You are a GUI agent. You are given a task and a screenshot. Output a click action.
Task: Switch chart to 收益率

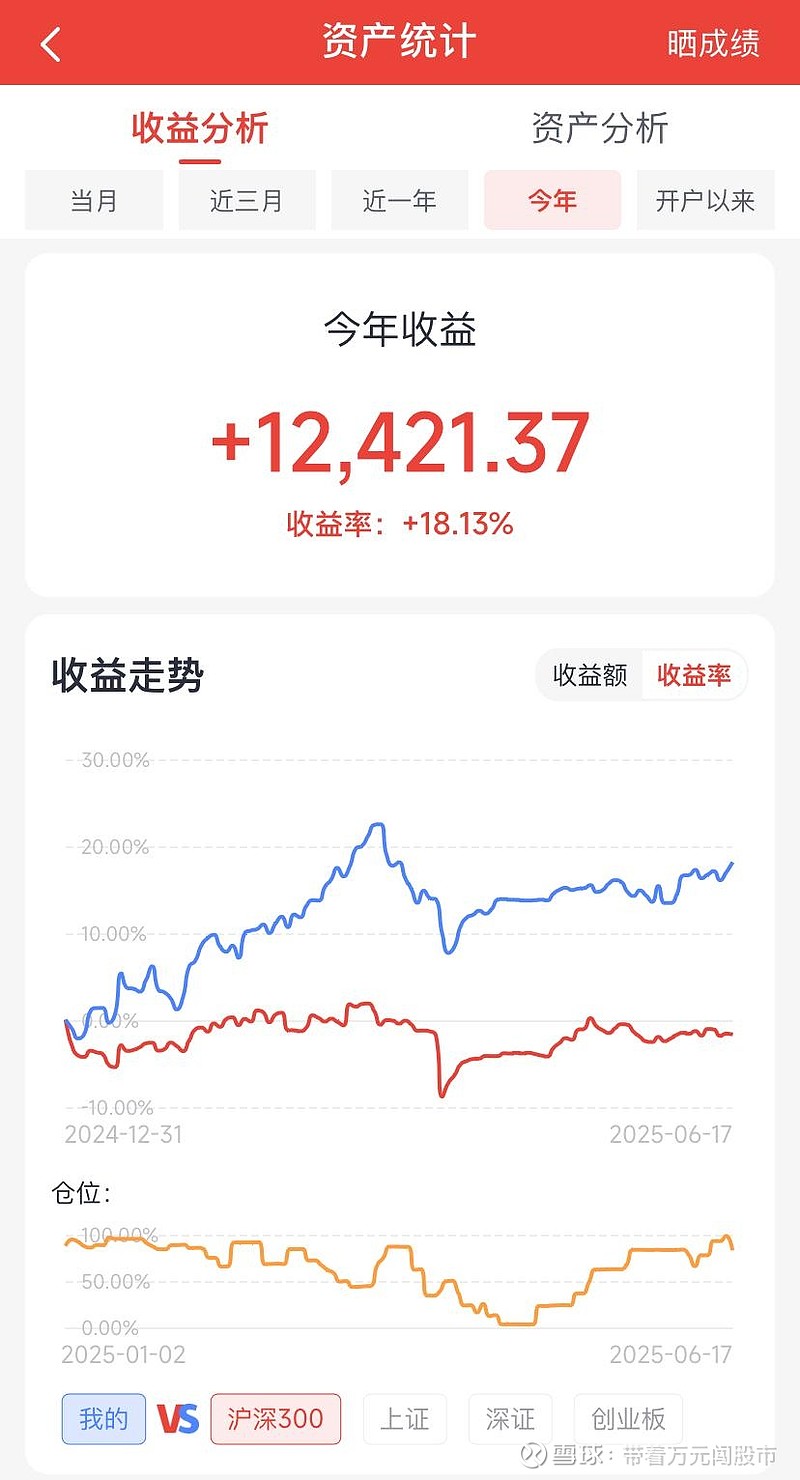point(694,675)
